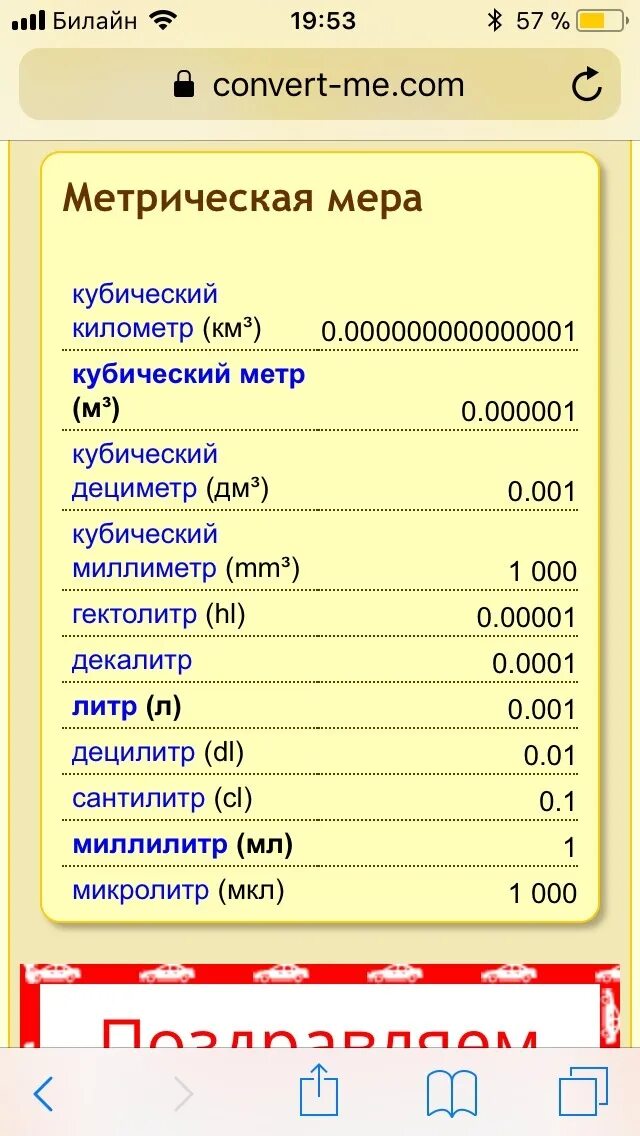Viewport: 640px width, 1136px height.
Task: Open the децилитр unit link
Action: (x=134, y=753)
